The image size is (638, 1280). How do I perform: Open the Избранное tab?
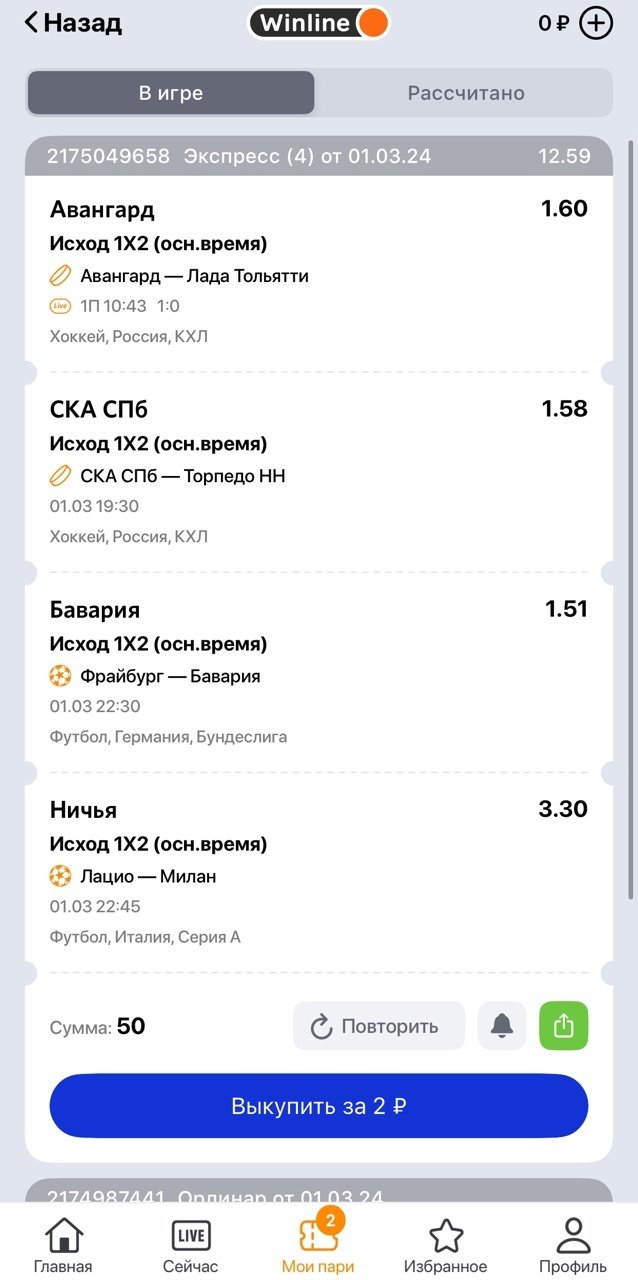[x=446, y=1245]
